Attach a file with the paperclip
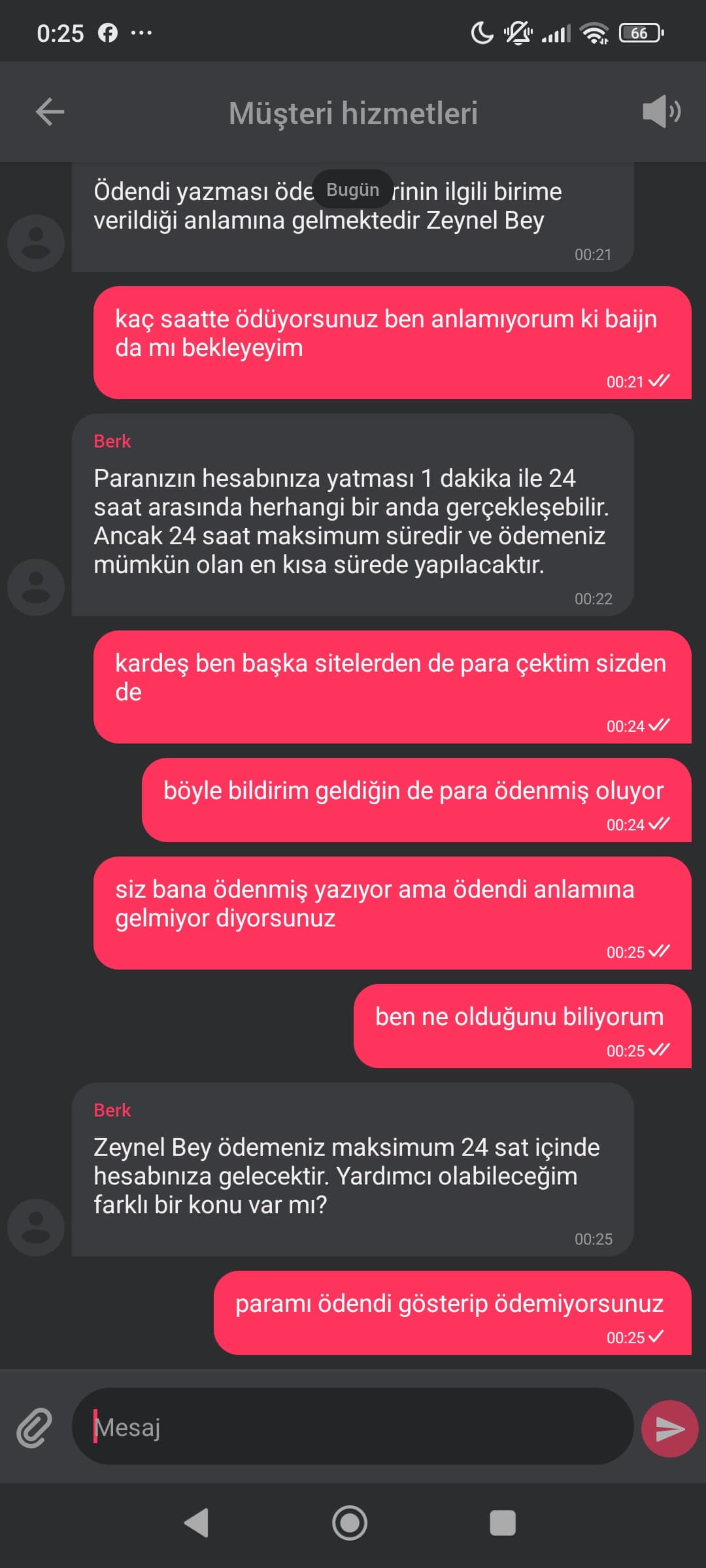 tap(34, 1428)
